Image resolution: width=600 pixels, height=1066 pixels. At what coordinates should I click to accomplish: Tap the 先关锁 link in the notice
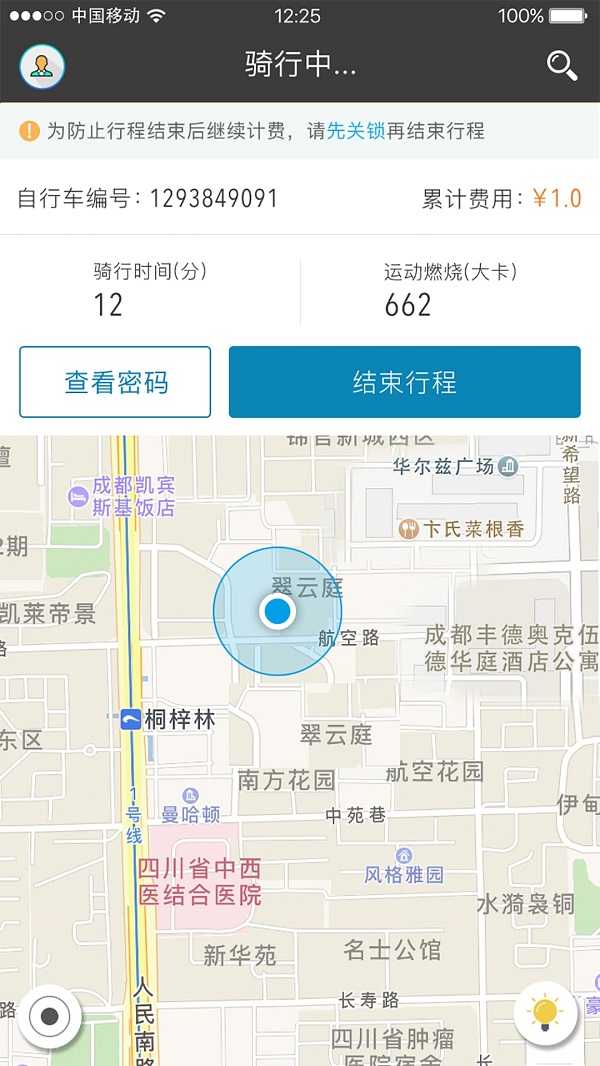click(355, 131)
